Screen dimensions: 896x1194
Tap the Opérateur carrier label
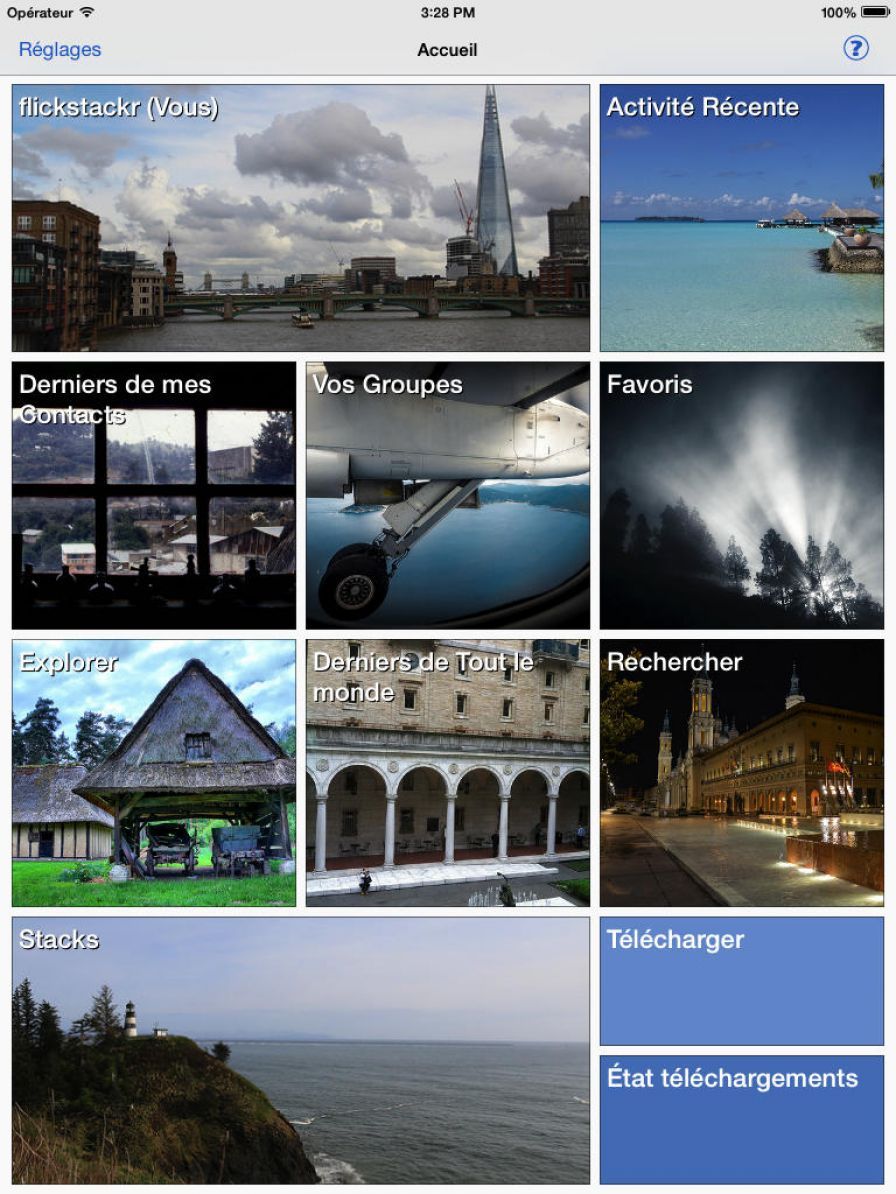point(40,13)
